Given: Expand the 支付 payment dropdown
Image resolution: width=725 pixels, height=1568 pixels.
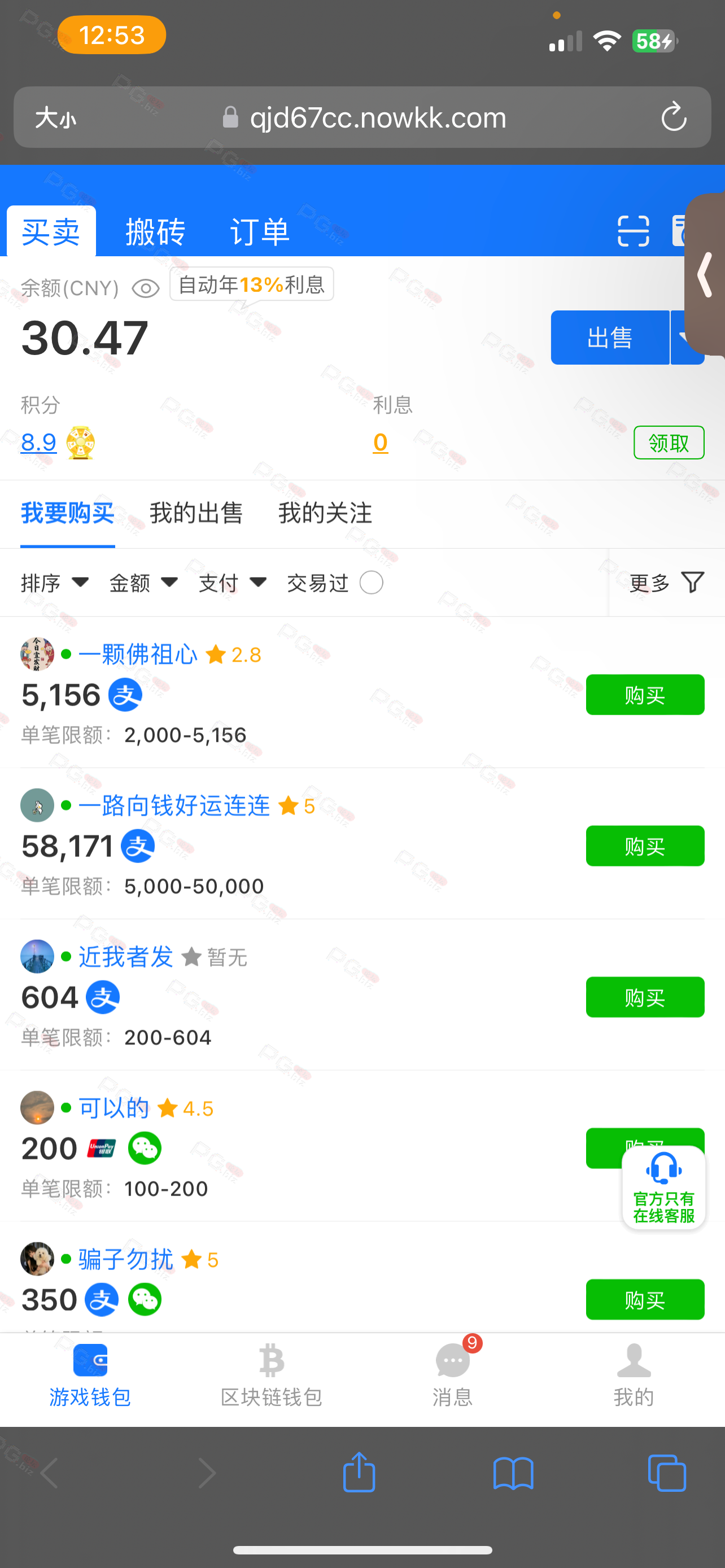Looking at the screenshot, I should tap(233, 583).
